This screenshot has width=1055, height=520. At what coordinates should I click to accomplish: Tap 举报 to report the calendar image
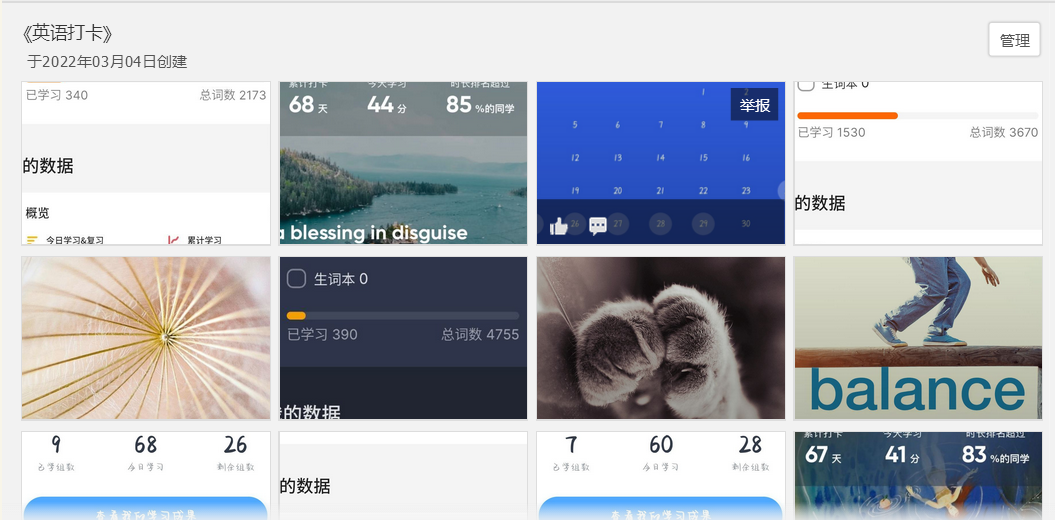pos(754,104)
